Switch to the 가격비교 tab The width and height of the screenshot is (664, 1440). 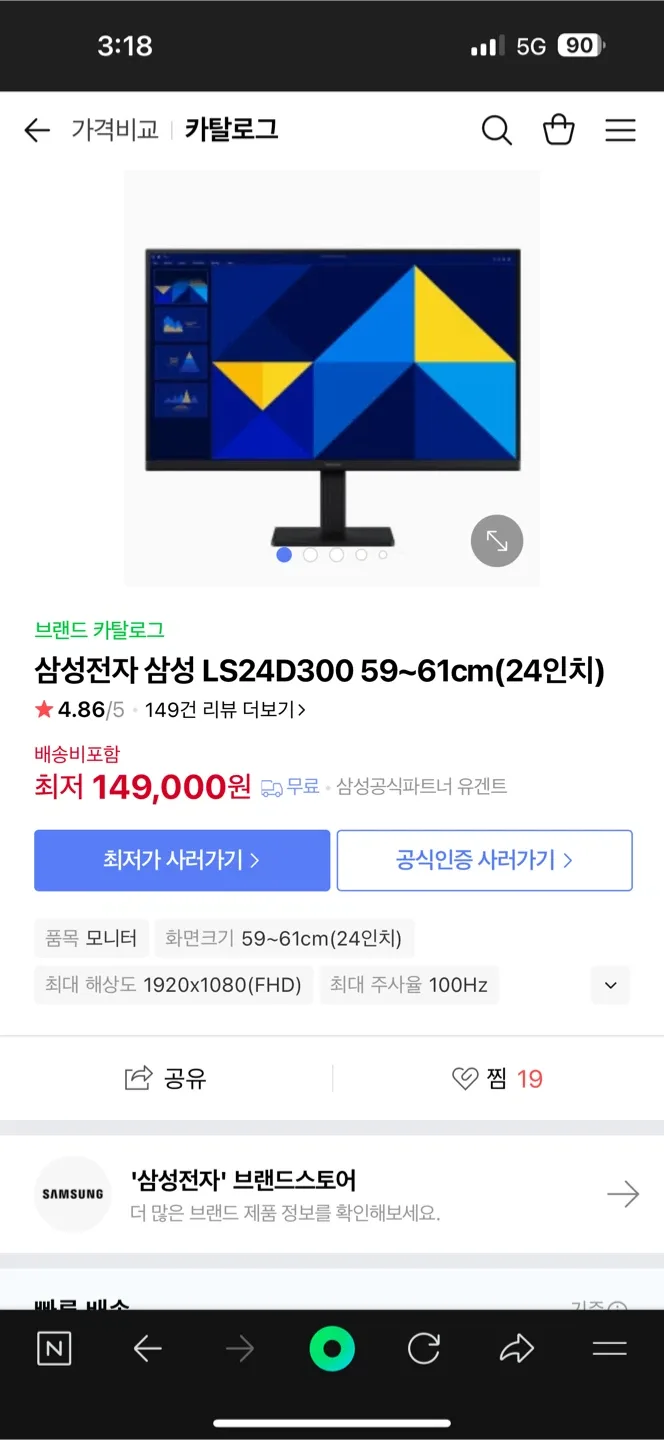[x=115, y=130]
